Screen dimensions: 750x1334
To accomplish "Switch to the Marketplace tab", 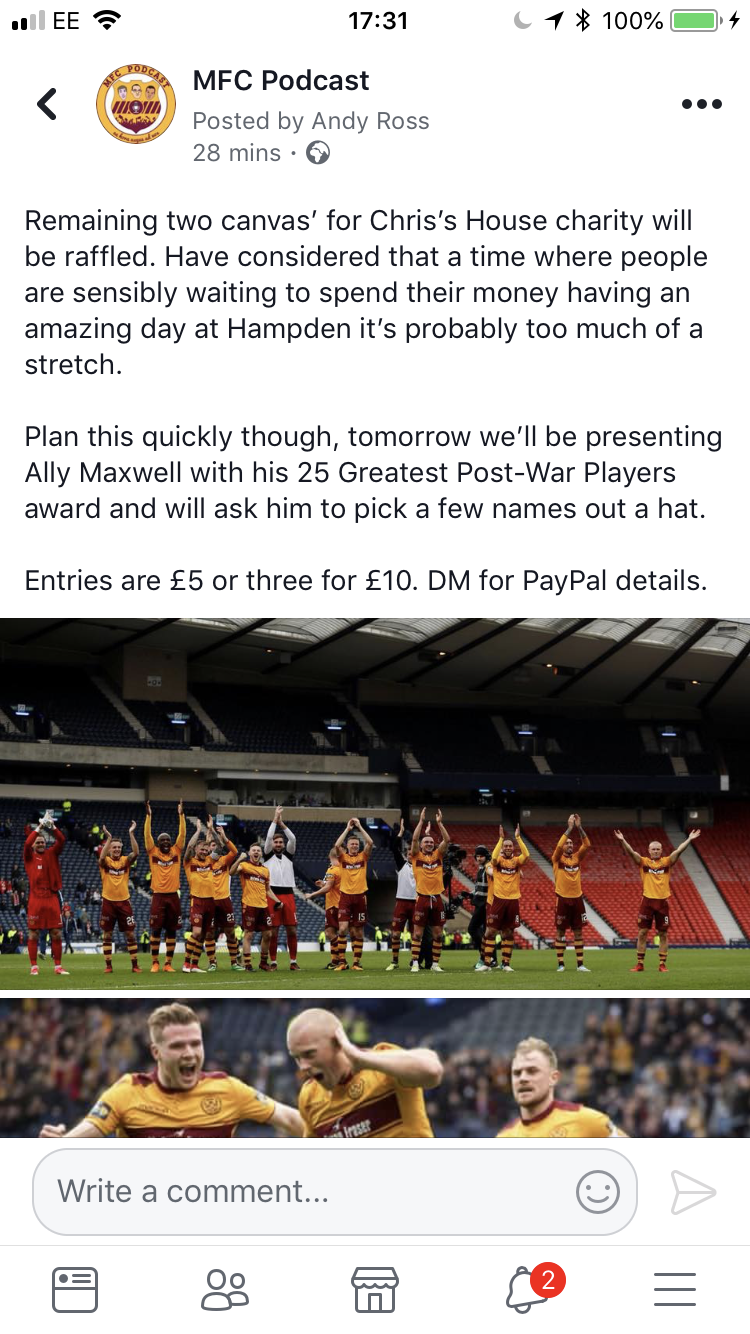I will point(375,1289).
